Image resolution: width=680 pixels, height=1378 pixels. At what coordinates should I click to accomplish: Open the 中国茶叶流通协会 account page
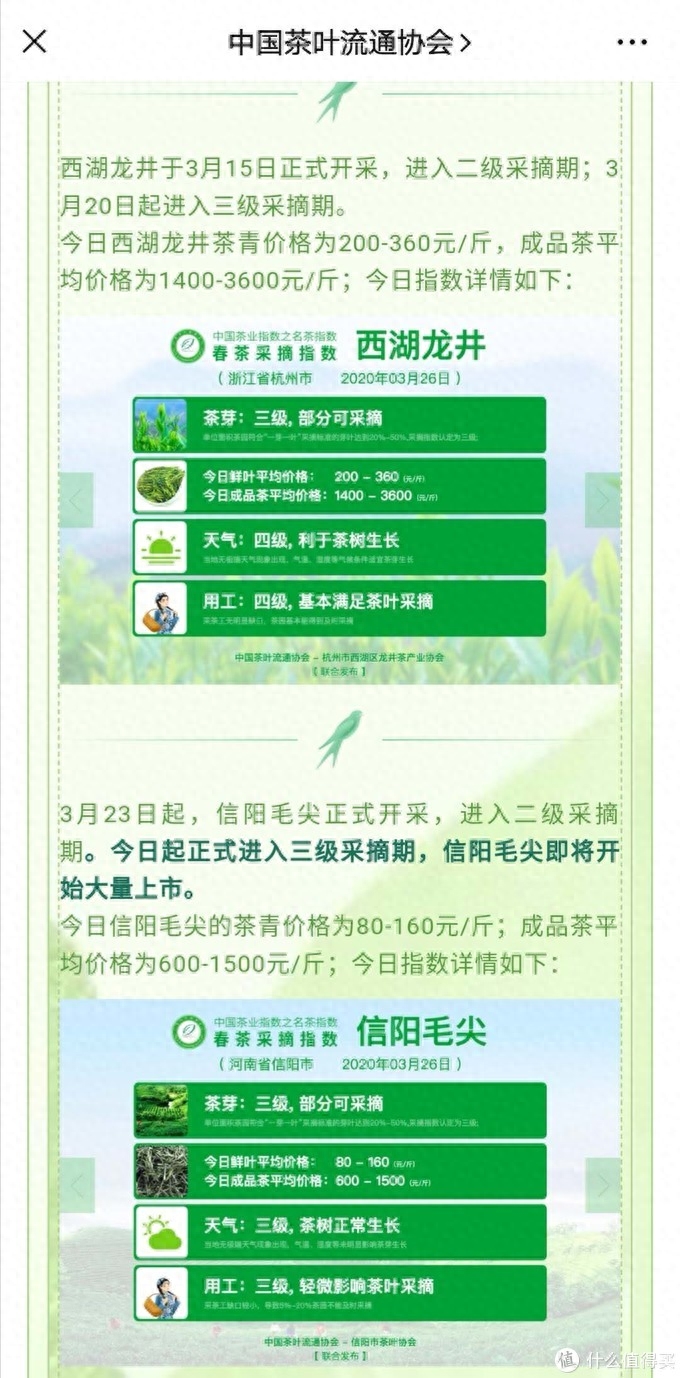(350, 42)
